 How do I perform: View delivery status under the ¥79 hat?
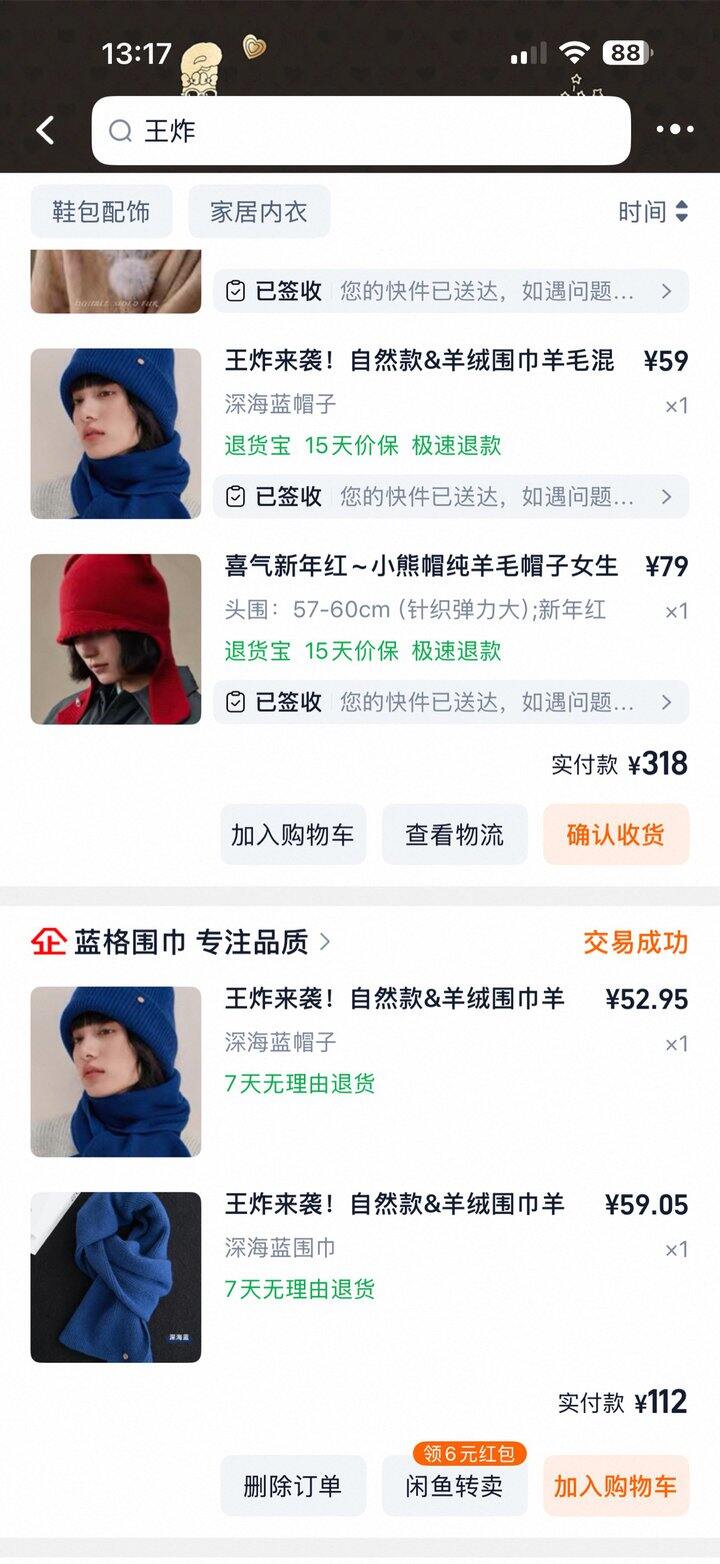click(x=450, y=702)
